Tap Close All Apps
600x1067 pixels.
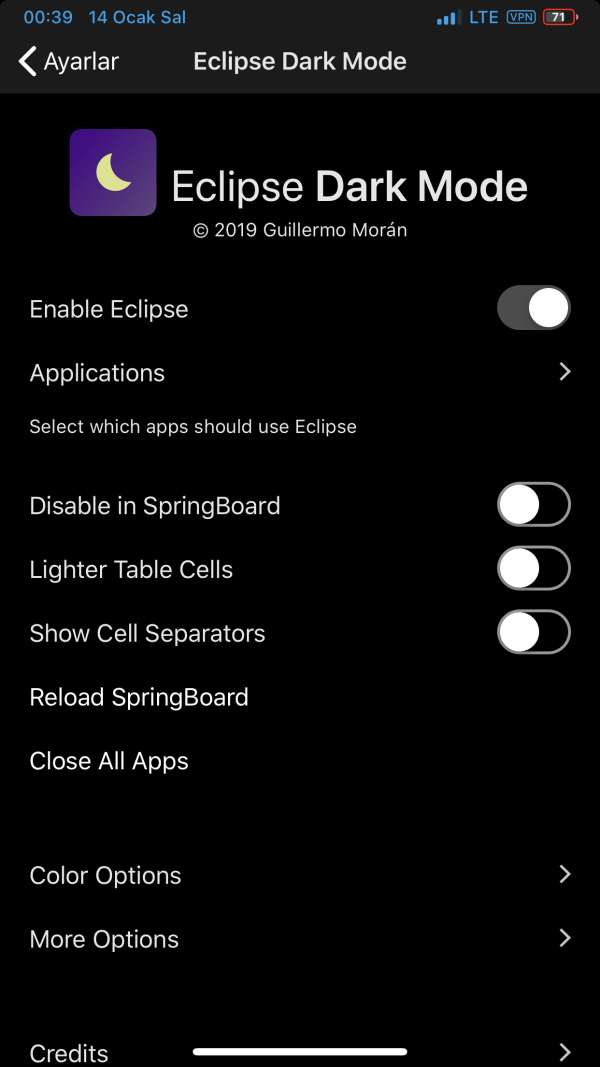coord(109,761)
